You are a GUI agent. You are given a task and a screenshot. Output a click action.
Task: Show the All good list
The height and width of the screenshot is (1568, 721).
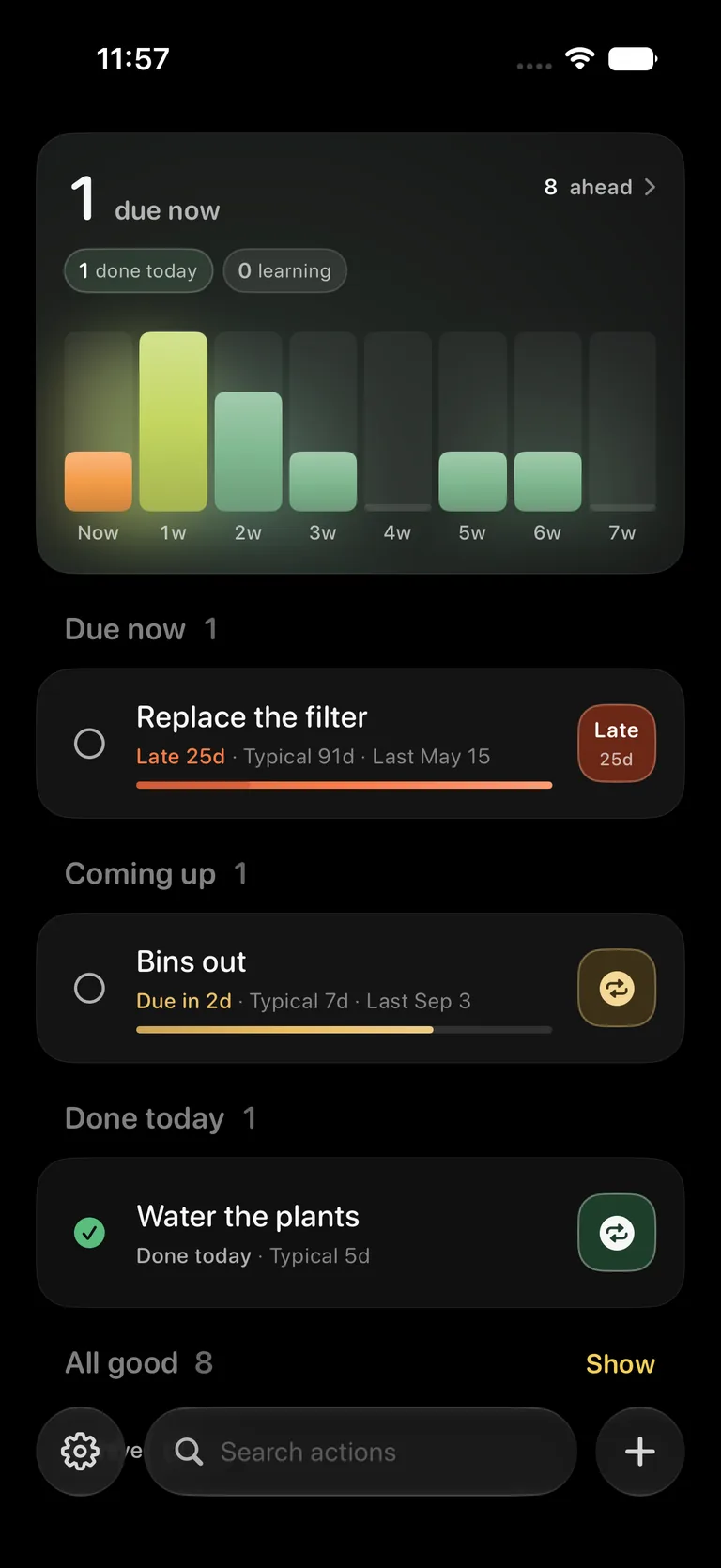pos(621,1364)
